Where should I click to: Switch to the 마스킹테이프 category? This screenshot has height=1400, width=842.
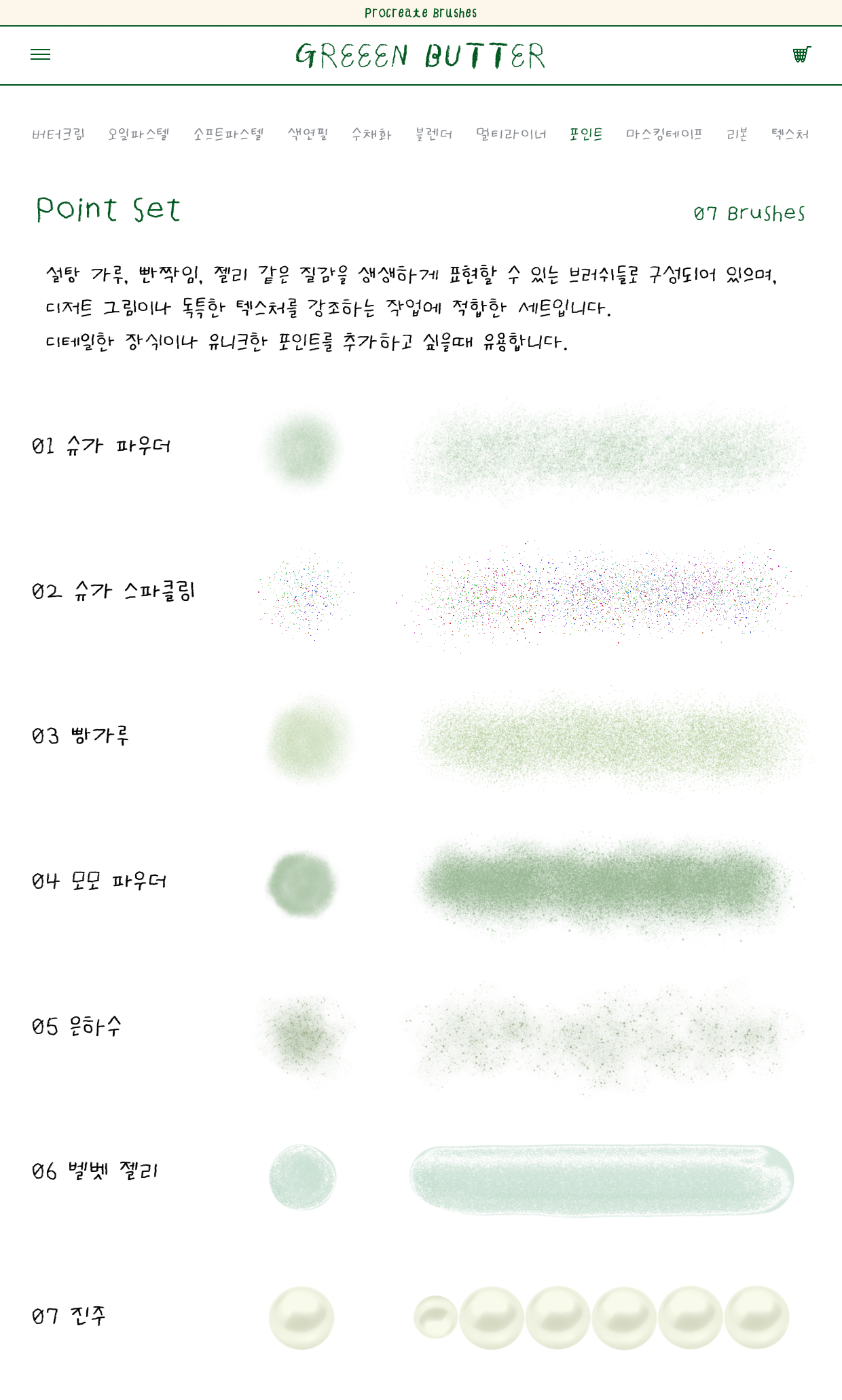coord(664,134)
